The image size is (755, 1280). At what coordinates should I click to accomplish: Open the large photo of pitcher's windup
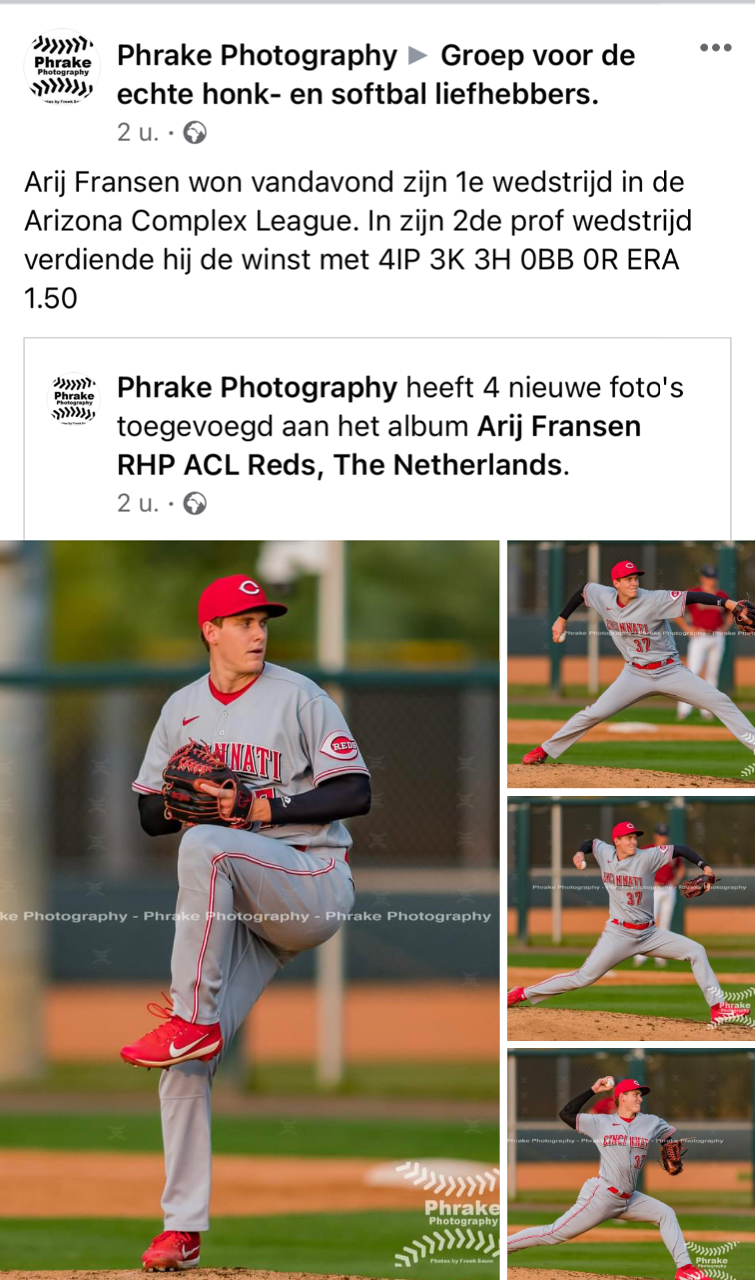click(250, 910)
